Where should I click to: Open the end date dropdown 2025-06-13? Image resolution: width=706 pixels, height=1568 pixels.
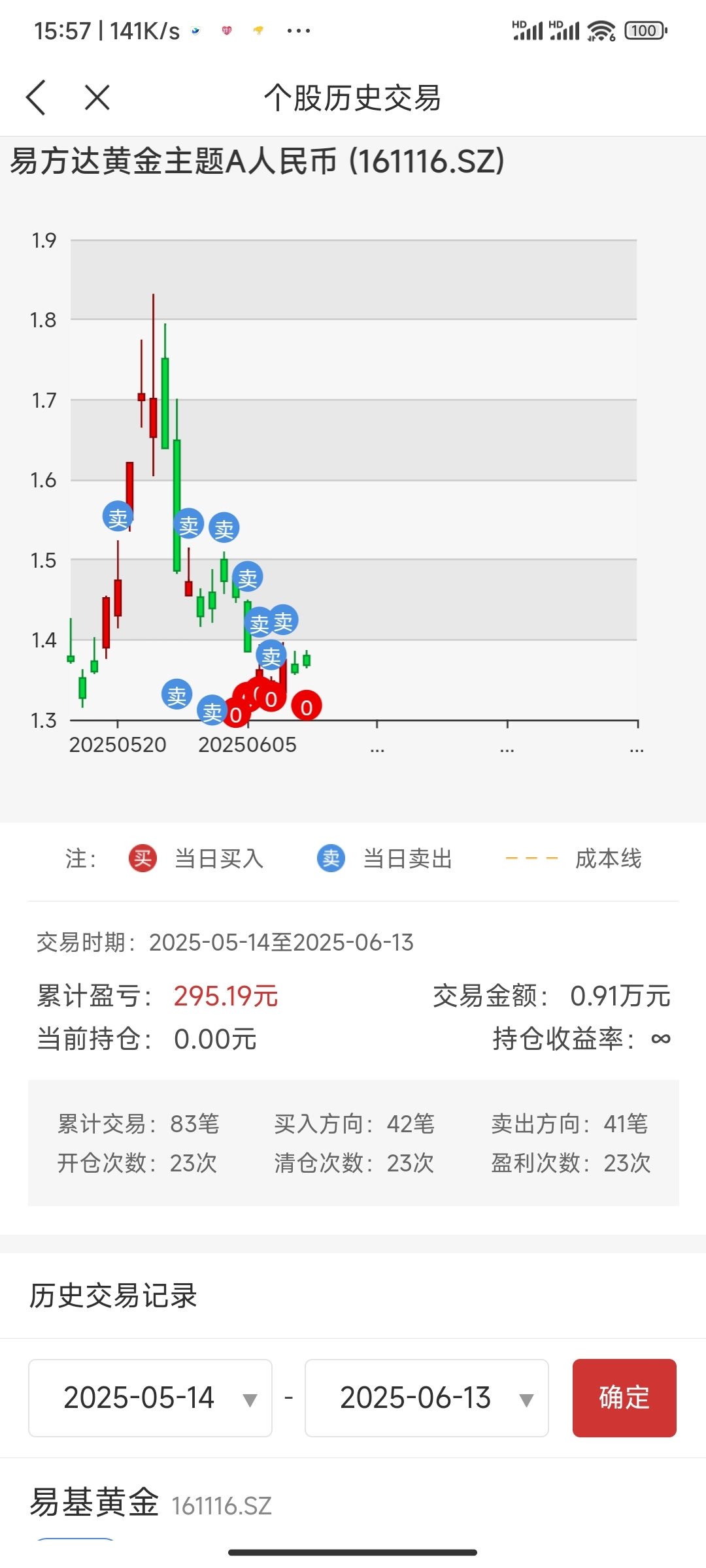click(x=426, y=1398)
